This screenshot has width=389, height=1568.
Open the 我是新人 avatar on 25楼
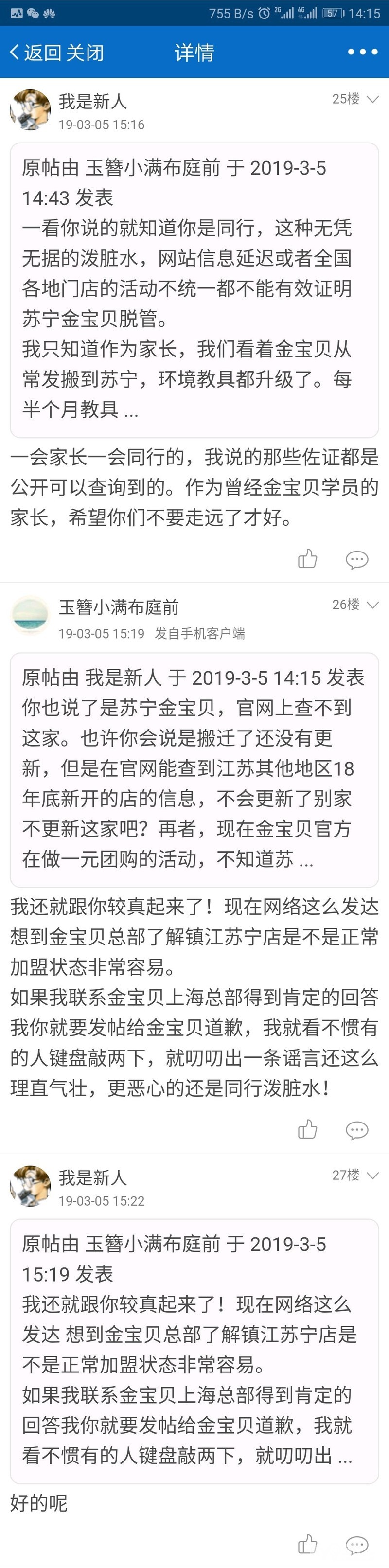(x=30, y=110)
